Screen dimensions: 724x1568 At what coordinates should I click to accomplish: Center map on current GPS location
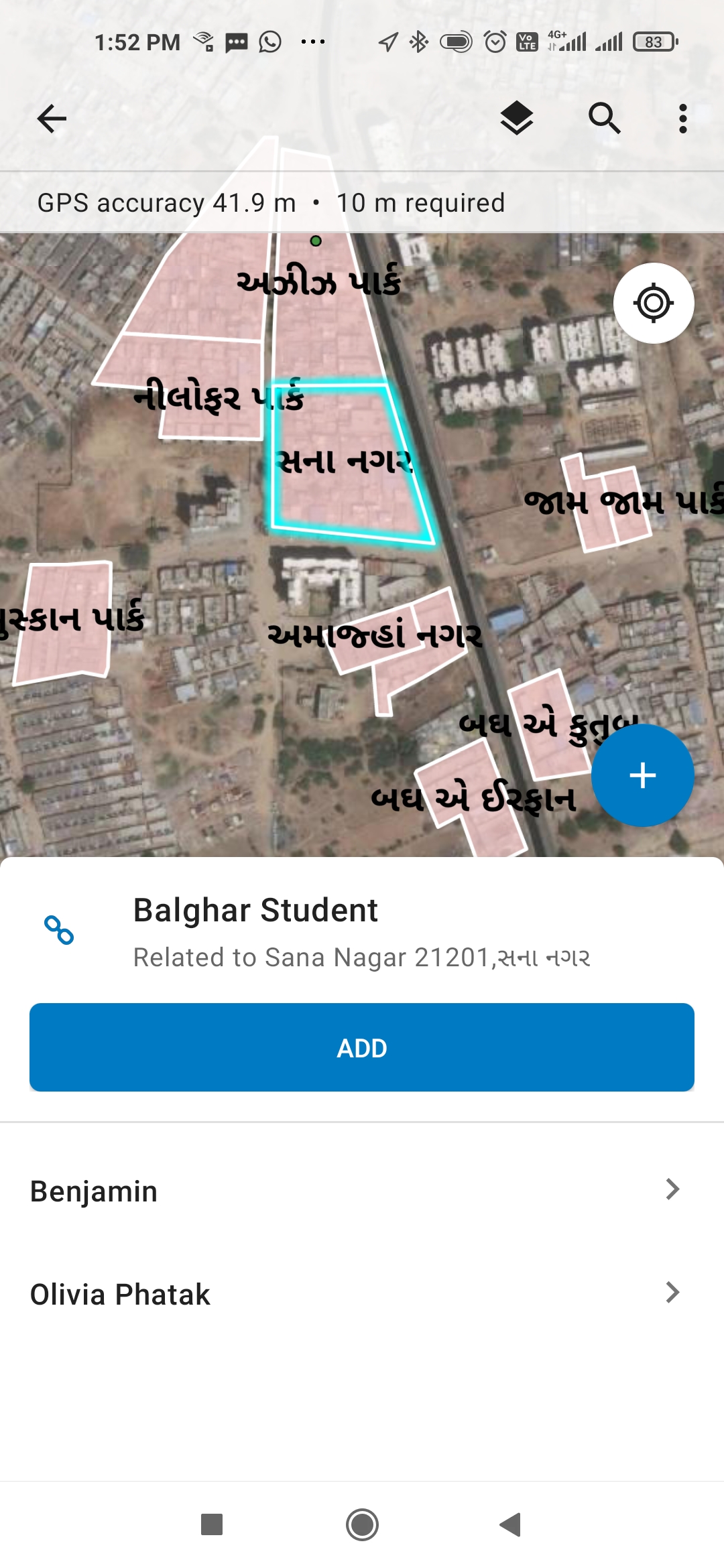point(654,302)
